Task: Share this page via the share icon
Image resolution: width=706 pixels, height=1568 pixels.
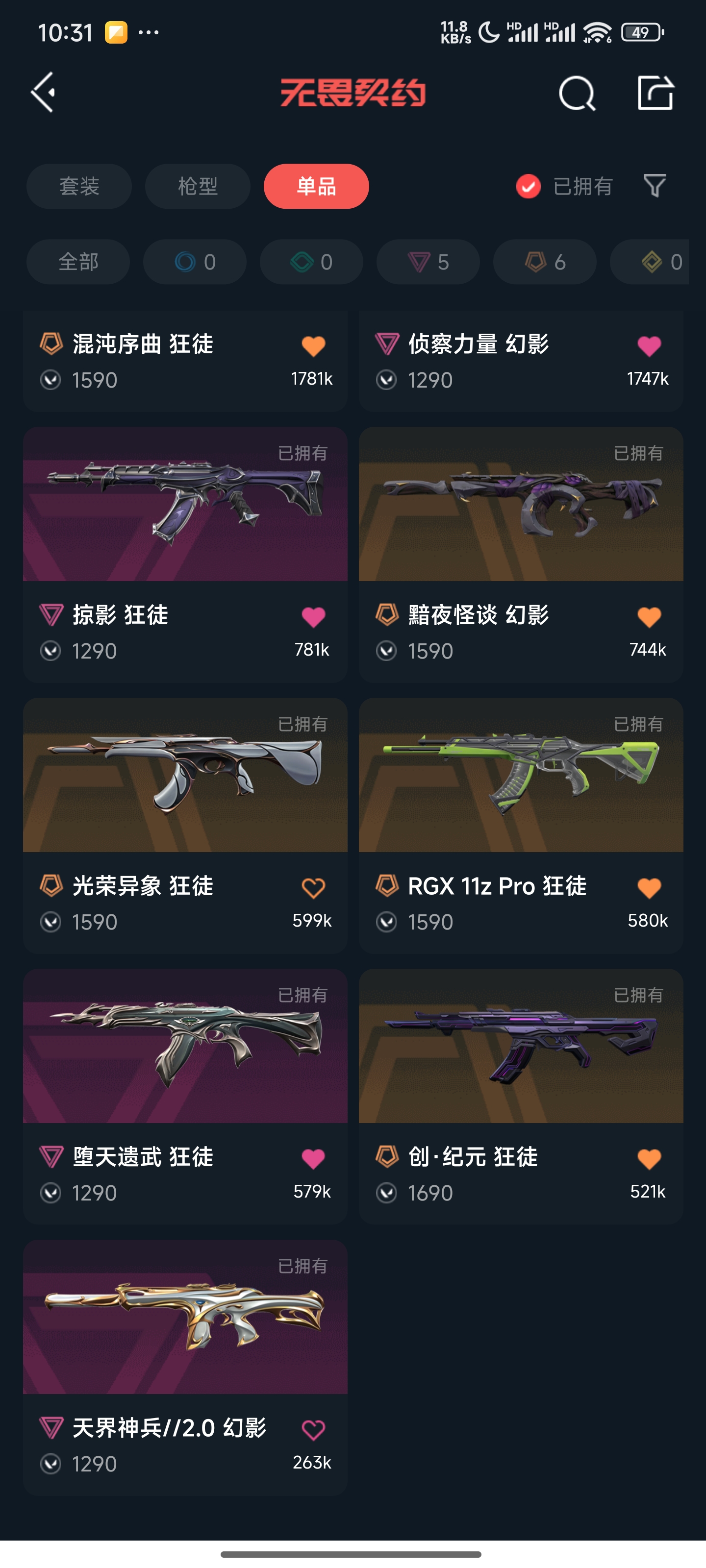Action: coord(655,93)
